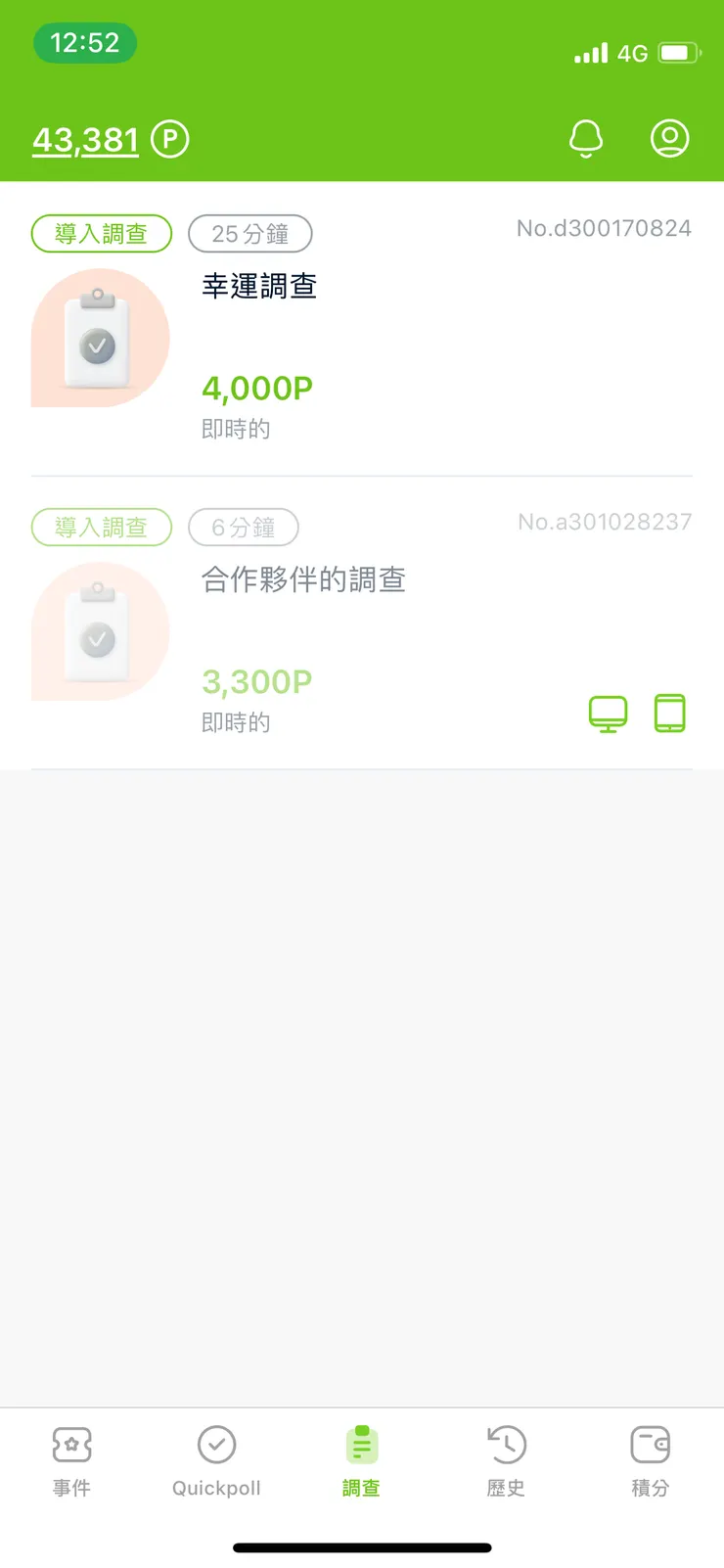The width and height of the screenshot is (724, 1568).
Task: Open the 合作夥伴的調查 survey
Action: tap(303, 579)
